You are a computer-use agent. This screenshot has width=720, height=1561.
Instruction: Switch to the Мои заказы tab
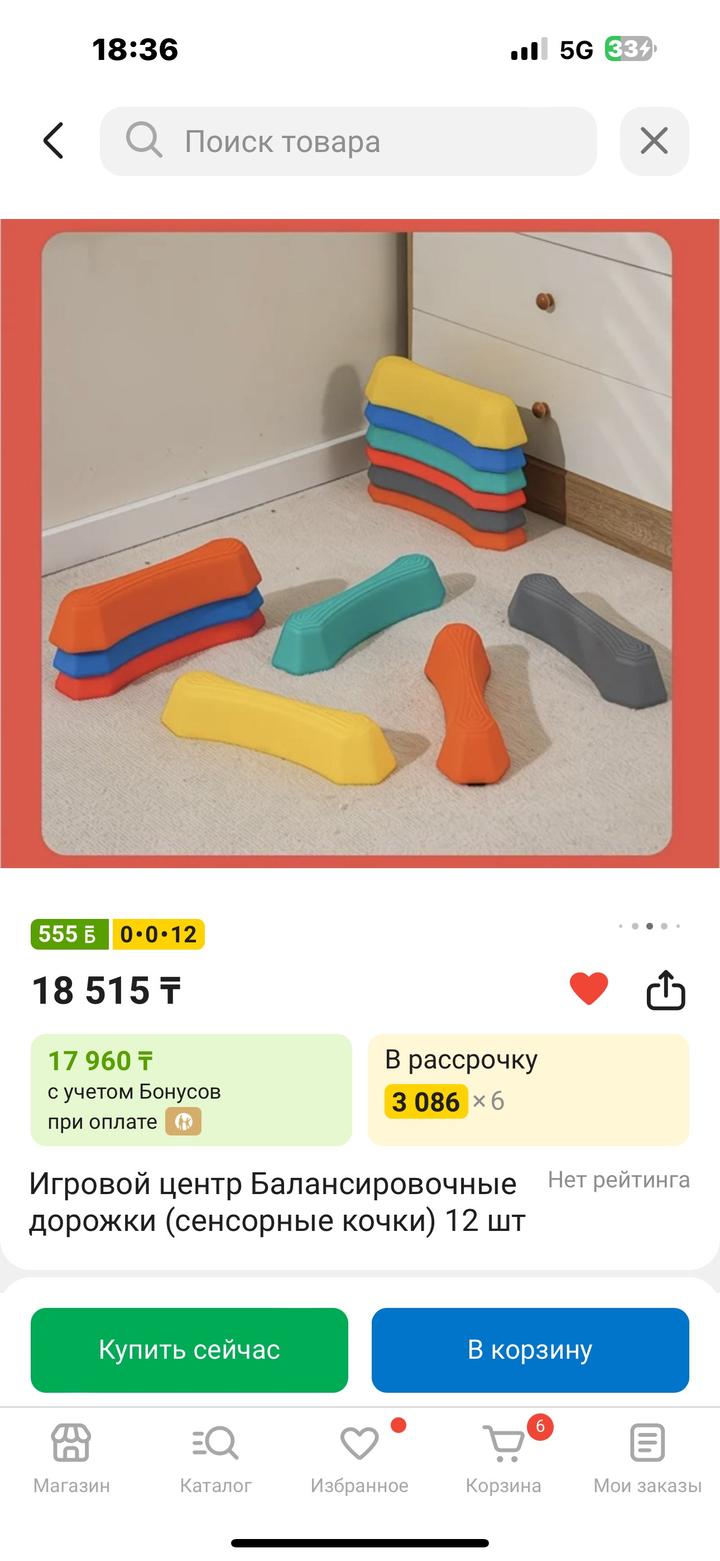(x=647, y=1458)
